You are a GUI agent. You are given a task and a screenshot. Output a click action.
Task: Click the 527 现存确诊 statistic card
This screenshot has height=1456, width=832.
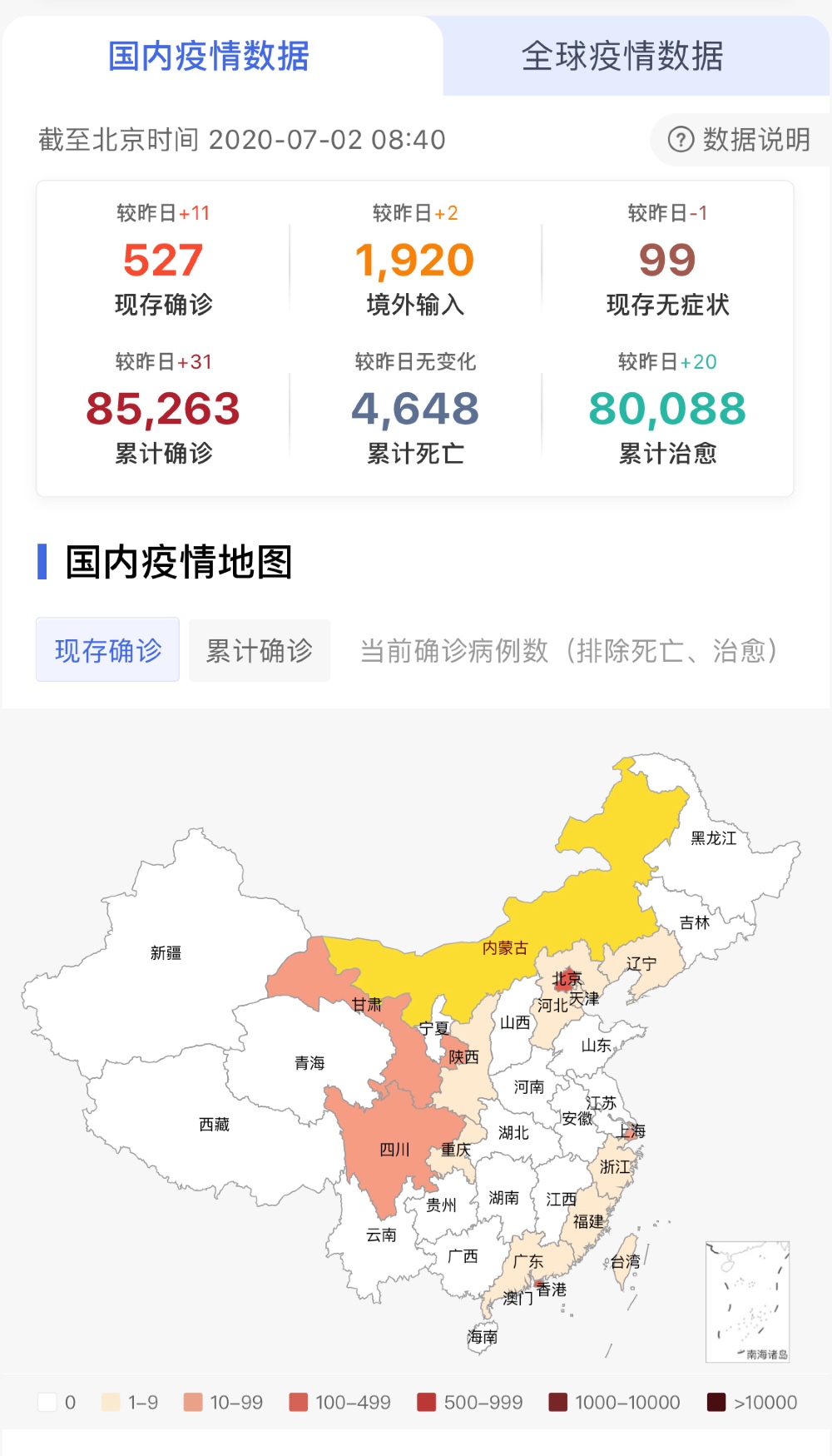[163, 262]
